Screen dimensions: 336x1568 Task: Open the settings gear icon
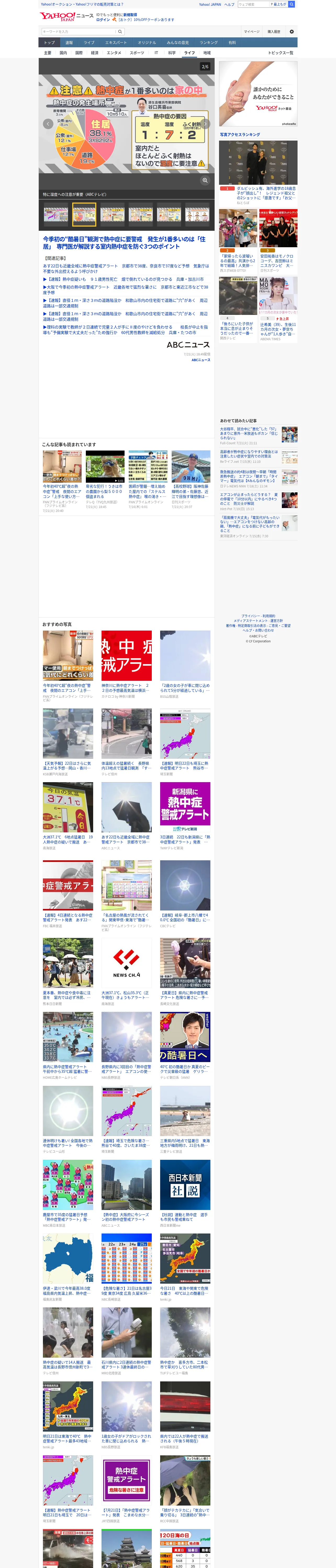pos(292,31)
